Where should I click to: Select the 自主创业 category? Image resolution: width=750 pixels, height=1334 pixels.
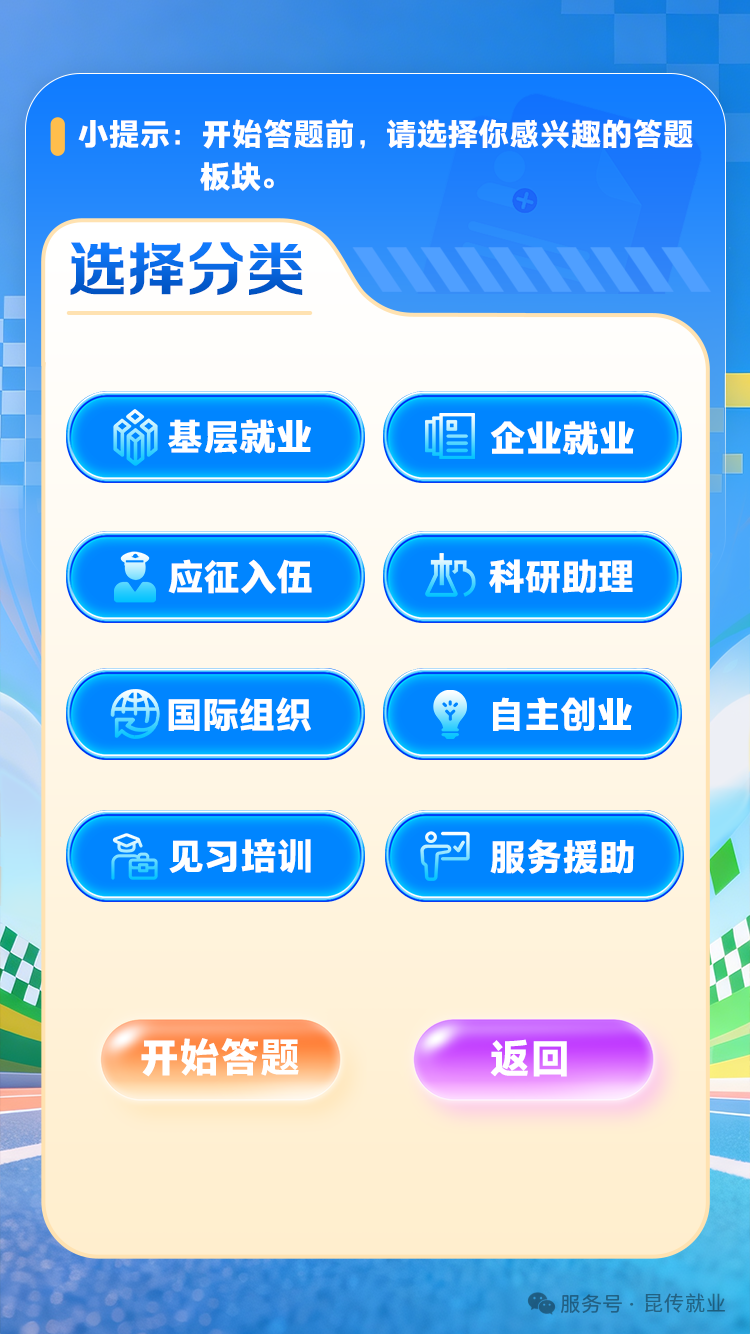[x=532, y=715]
